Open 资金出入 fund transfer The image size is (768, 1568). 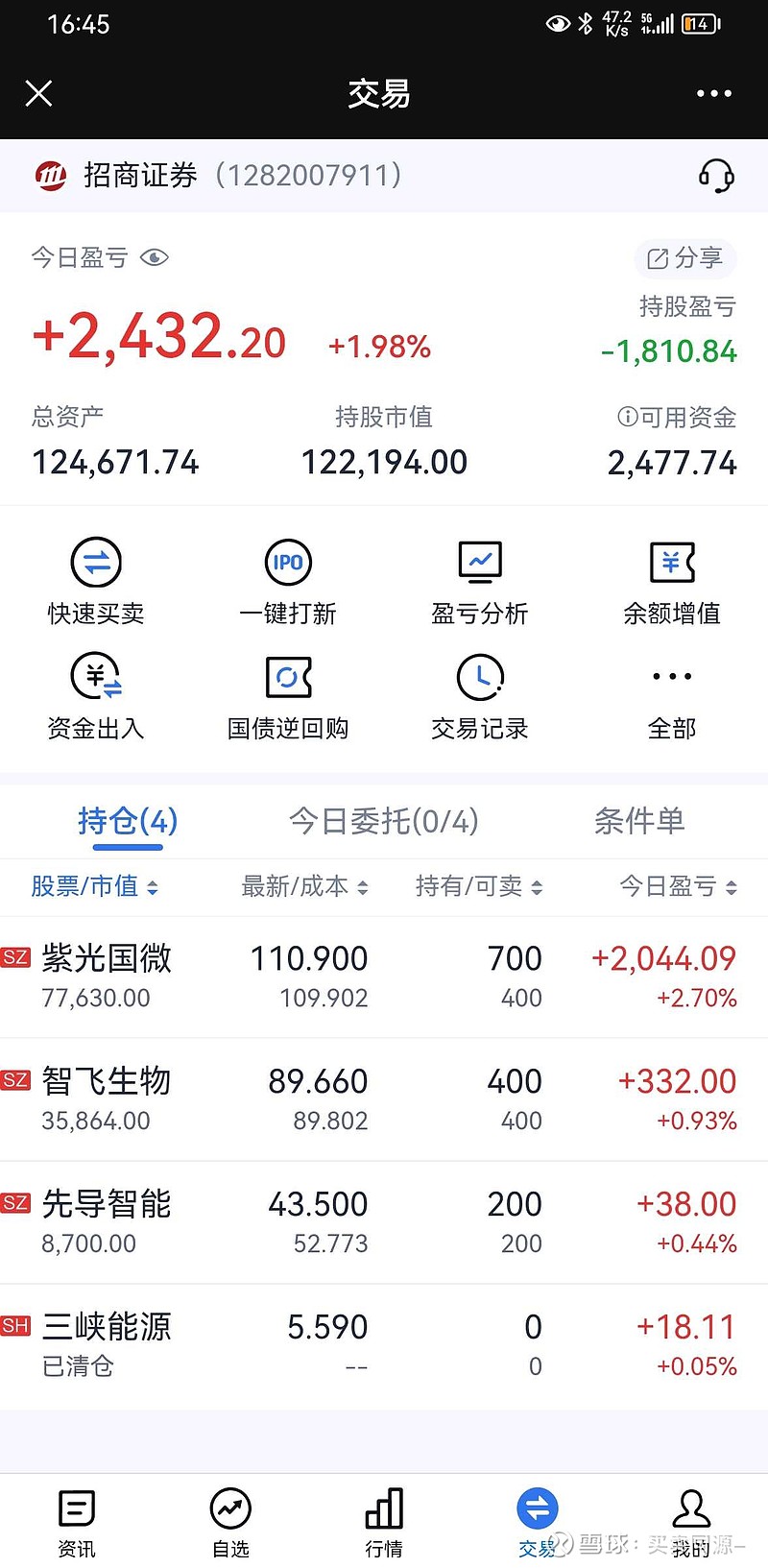pos(96,696)
